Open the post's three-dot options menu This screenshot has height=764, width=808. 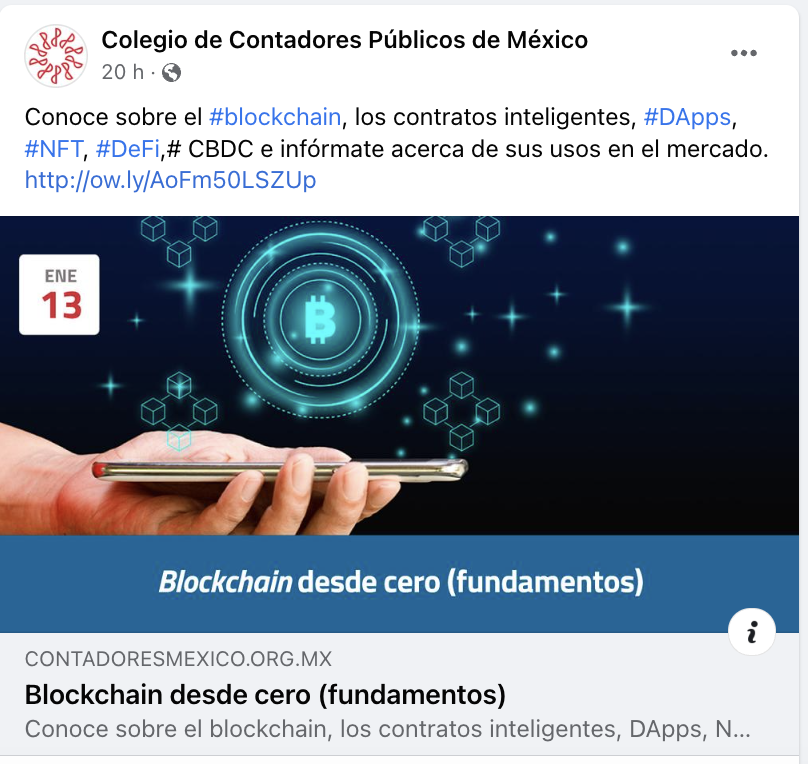click(x=743, y=54)
